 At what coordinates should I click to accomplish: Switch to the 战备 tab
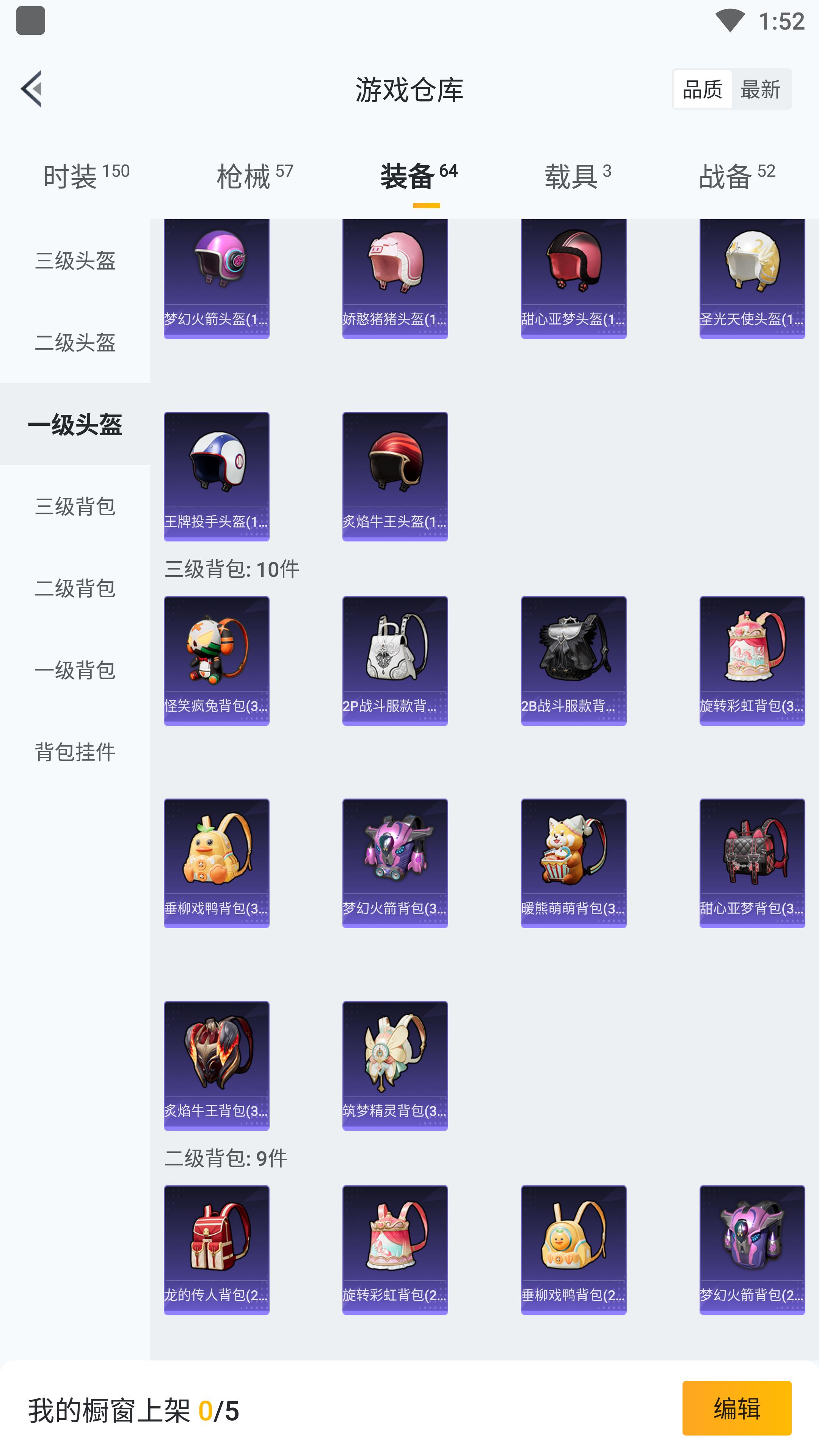coord(736,176)
